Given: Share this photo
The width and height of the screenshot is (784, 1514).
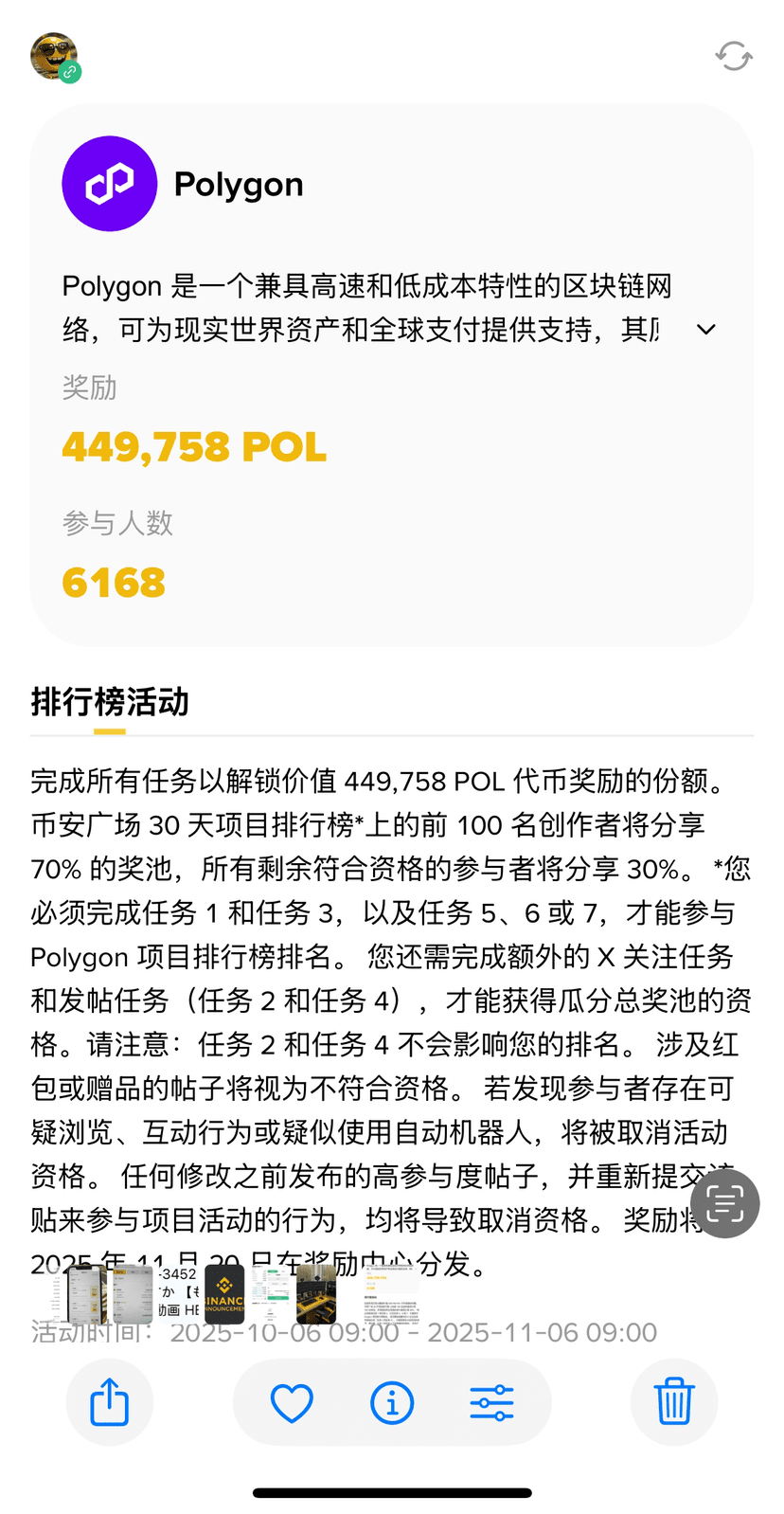Looking at the screenshot, I should 109,1402.
